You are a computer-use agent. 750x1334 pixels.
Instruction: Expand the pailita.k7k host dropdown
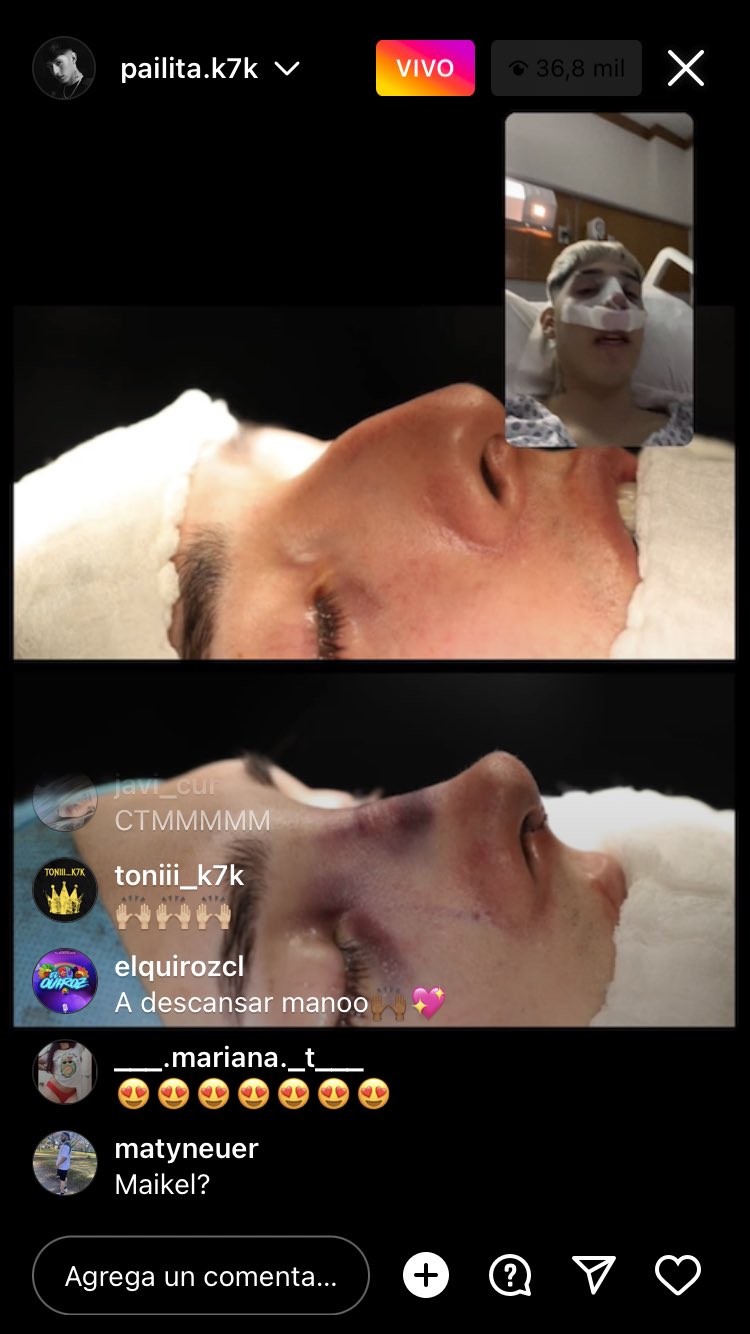click(287, 68)
